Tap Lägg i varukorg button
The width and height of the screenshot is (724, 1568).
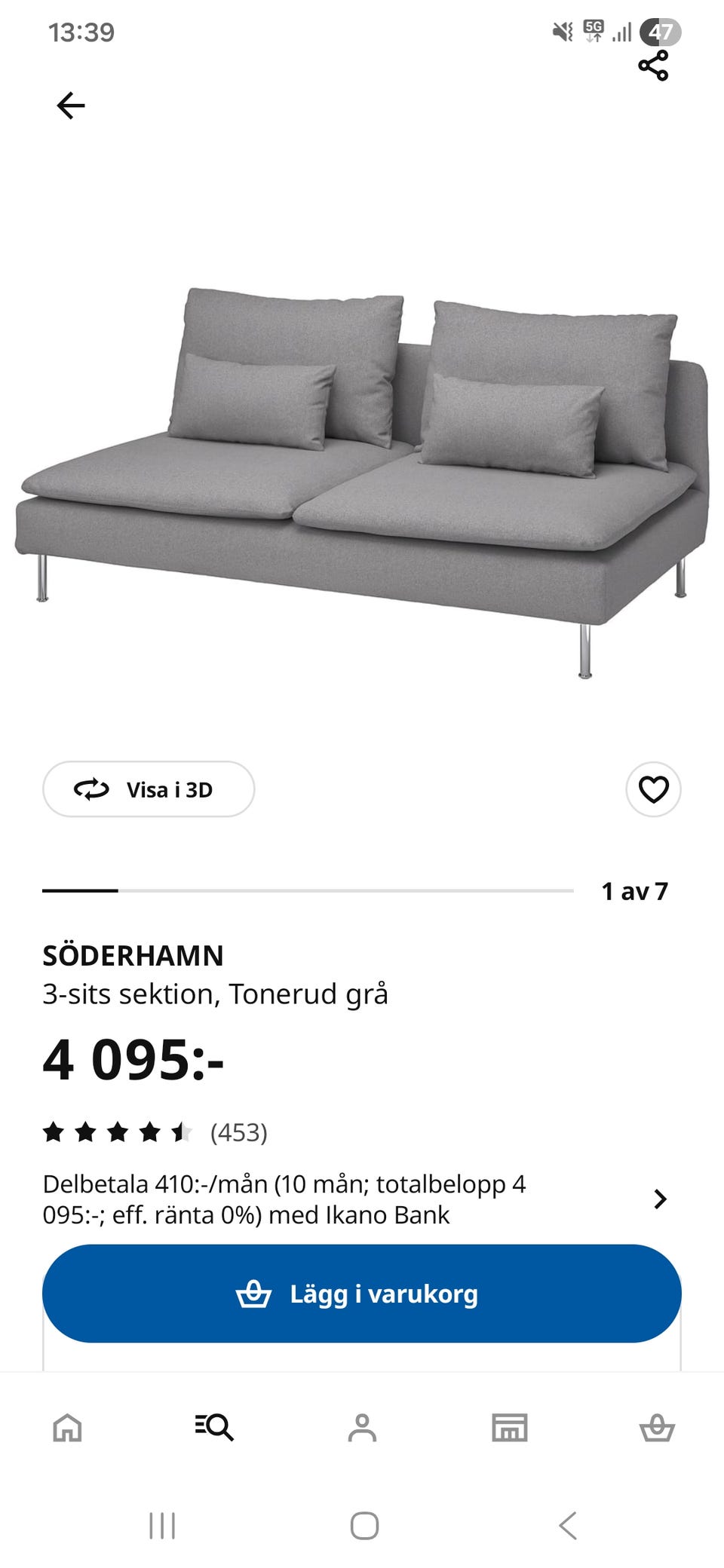(x=362, y=1294)
